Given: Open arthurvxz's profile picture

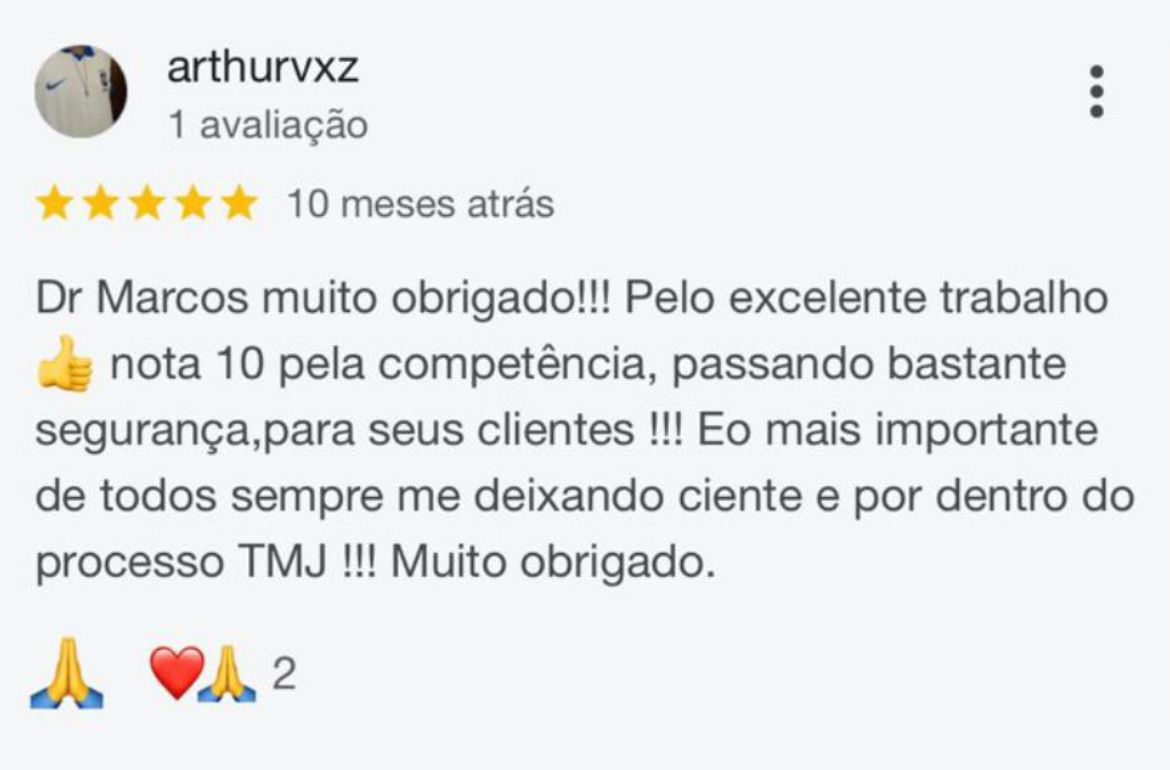Looking at the screenshot, I should coord(80,91).
